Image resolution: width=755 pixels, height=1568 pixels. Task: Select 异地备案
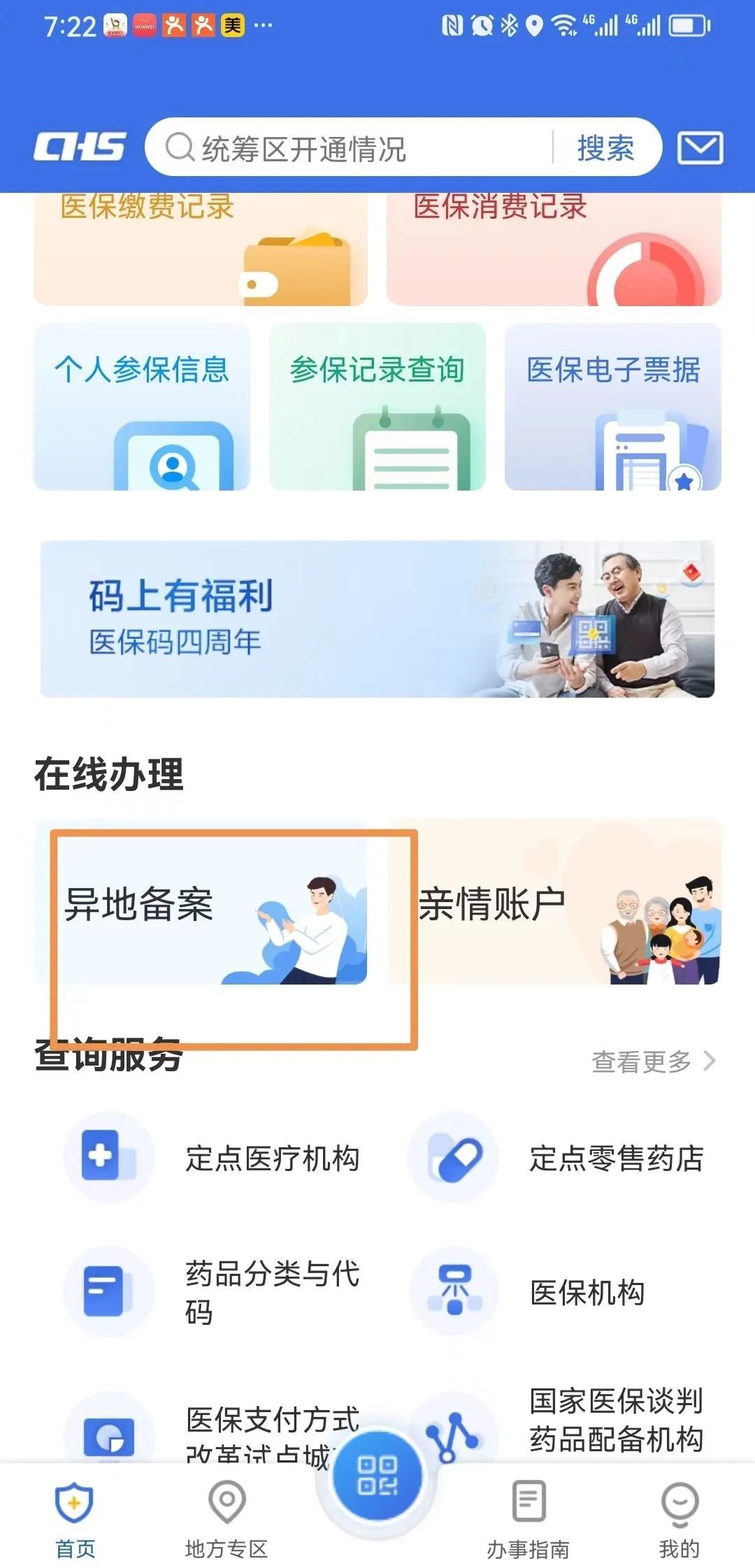201,903
